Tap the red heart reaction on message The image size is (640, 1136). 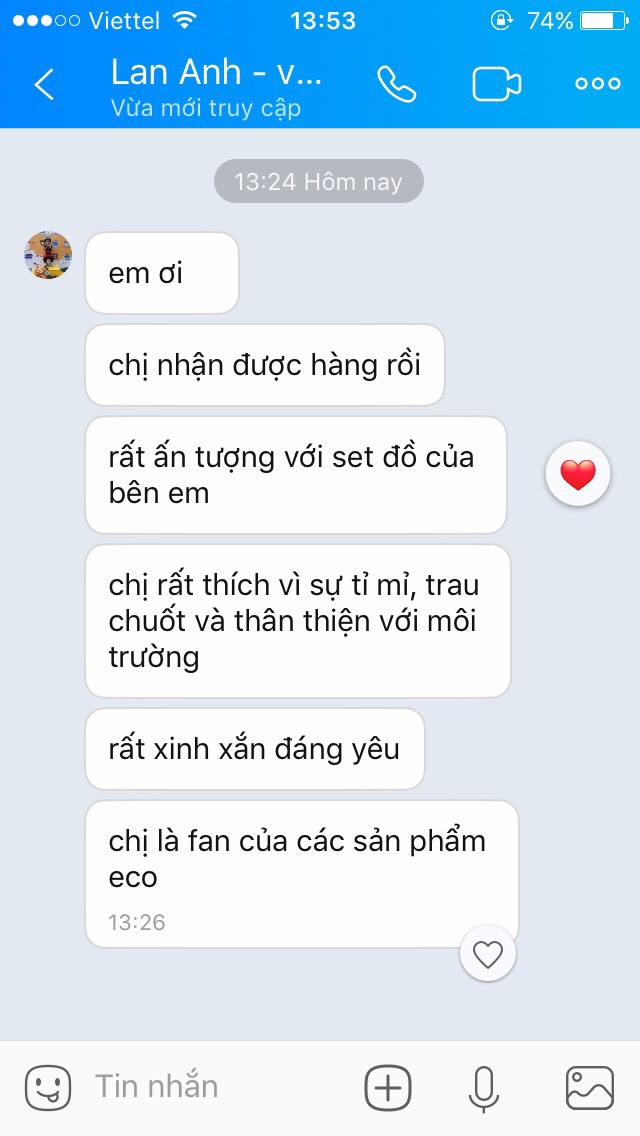point(578,474)
